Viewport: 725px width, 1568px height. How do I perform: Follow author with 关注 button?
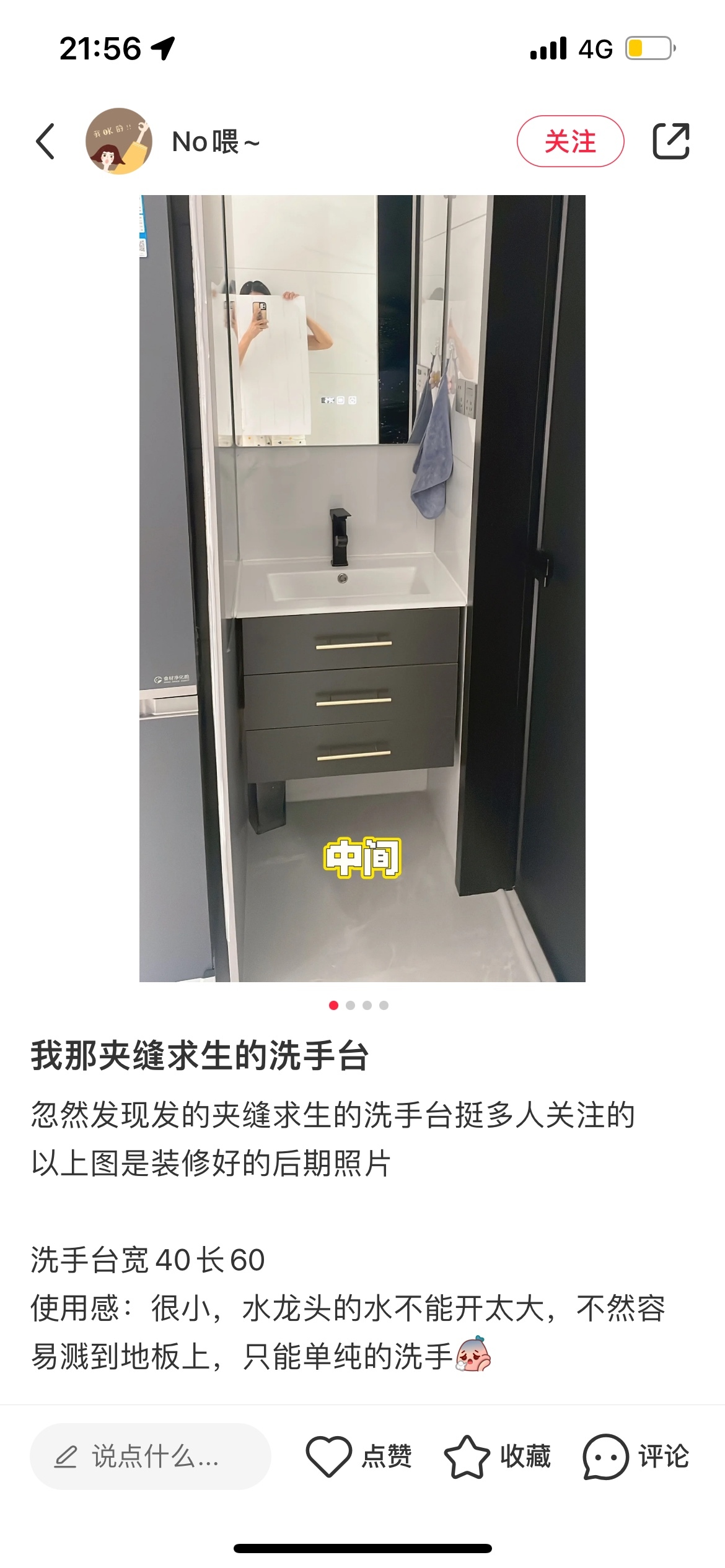pyautogui.click(x=569, y=141)
